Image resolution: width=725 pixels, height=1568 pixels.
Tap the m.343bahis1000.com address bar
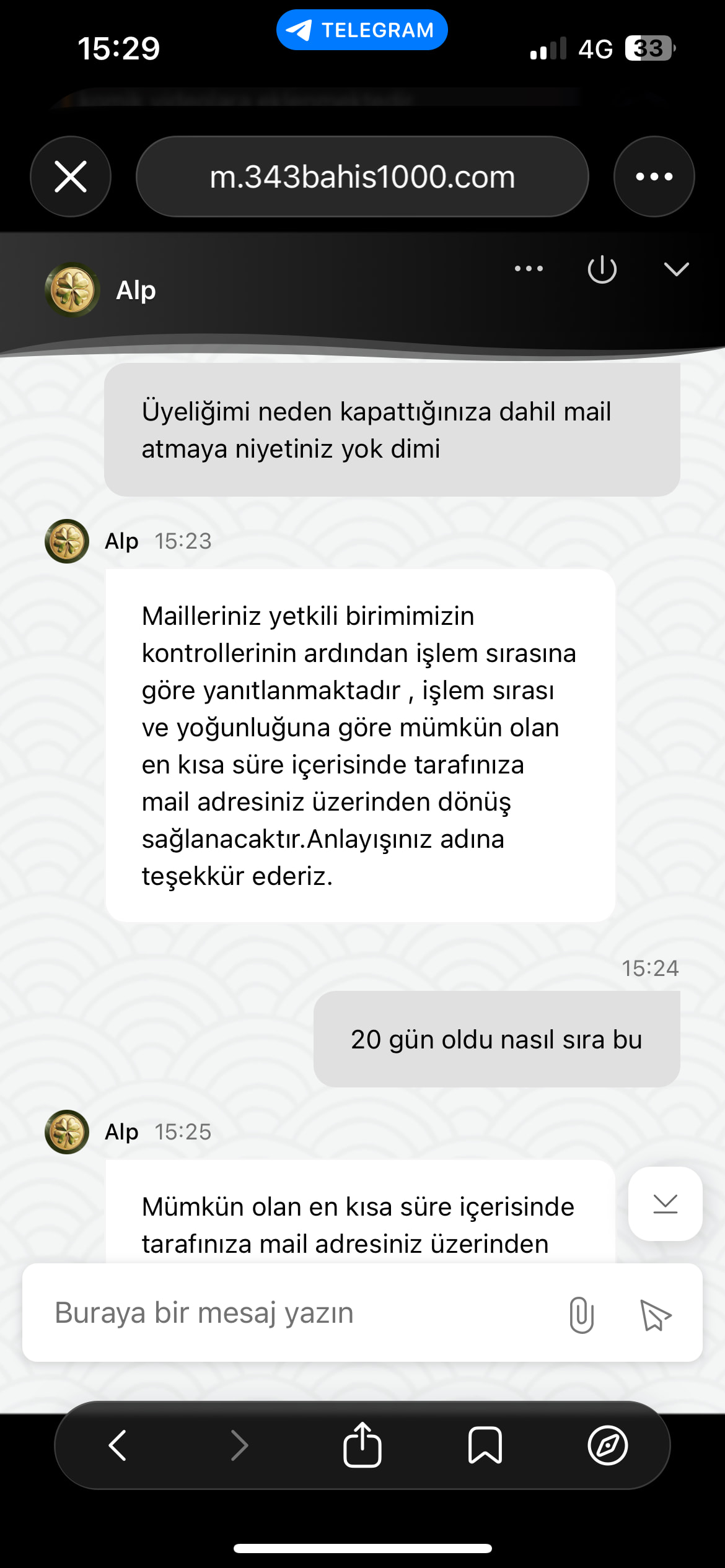[x=362, y=176]
